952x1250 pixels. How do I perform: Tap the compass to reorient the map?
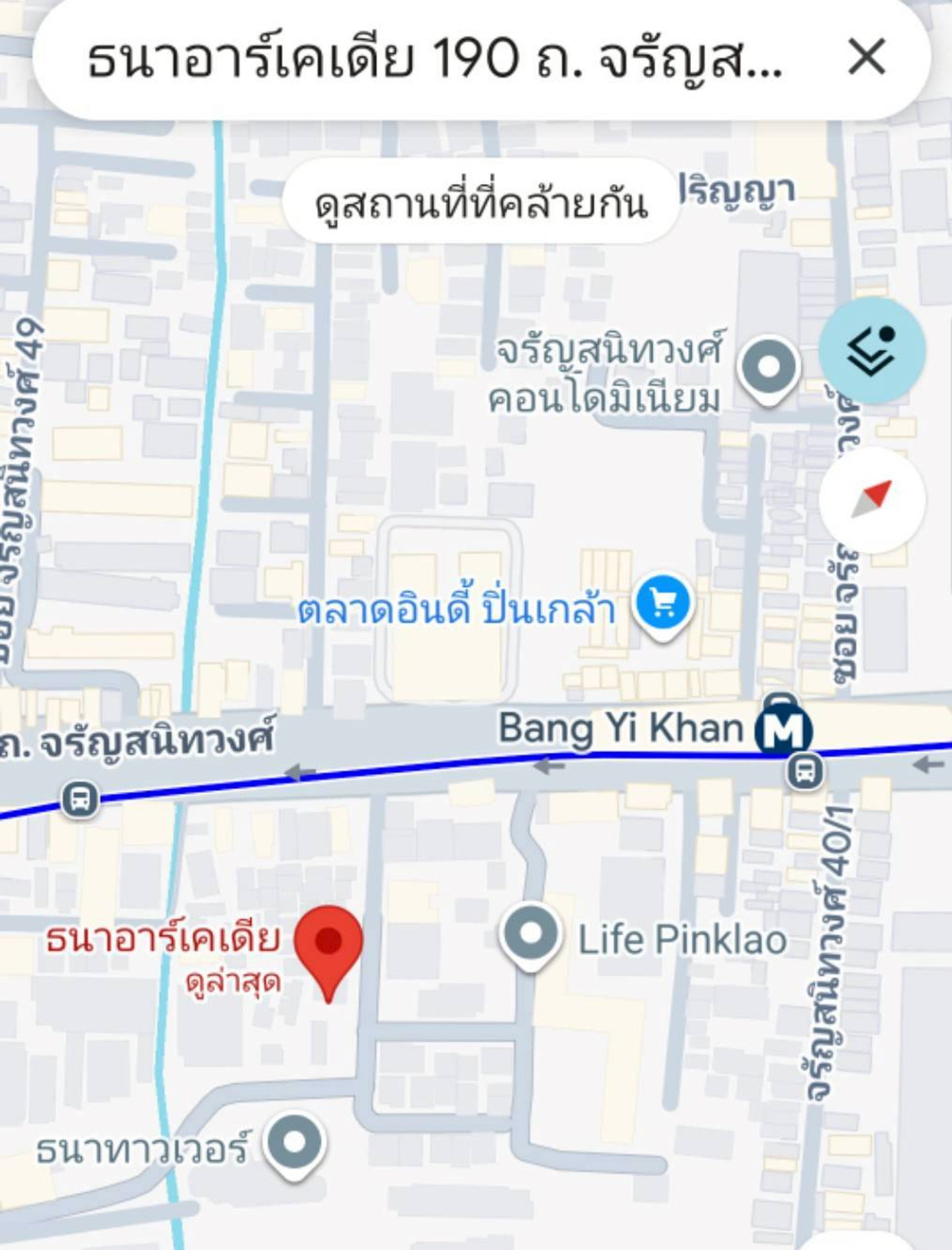coord(872,500)
